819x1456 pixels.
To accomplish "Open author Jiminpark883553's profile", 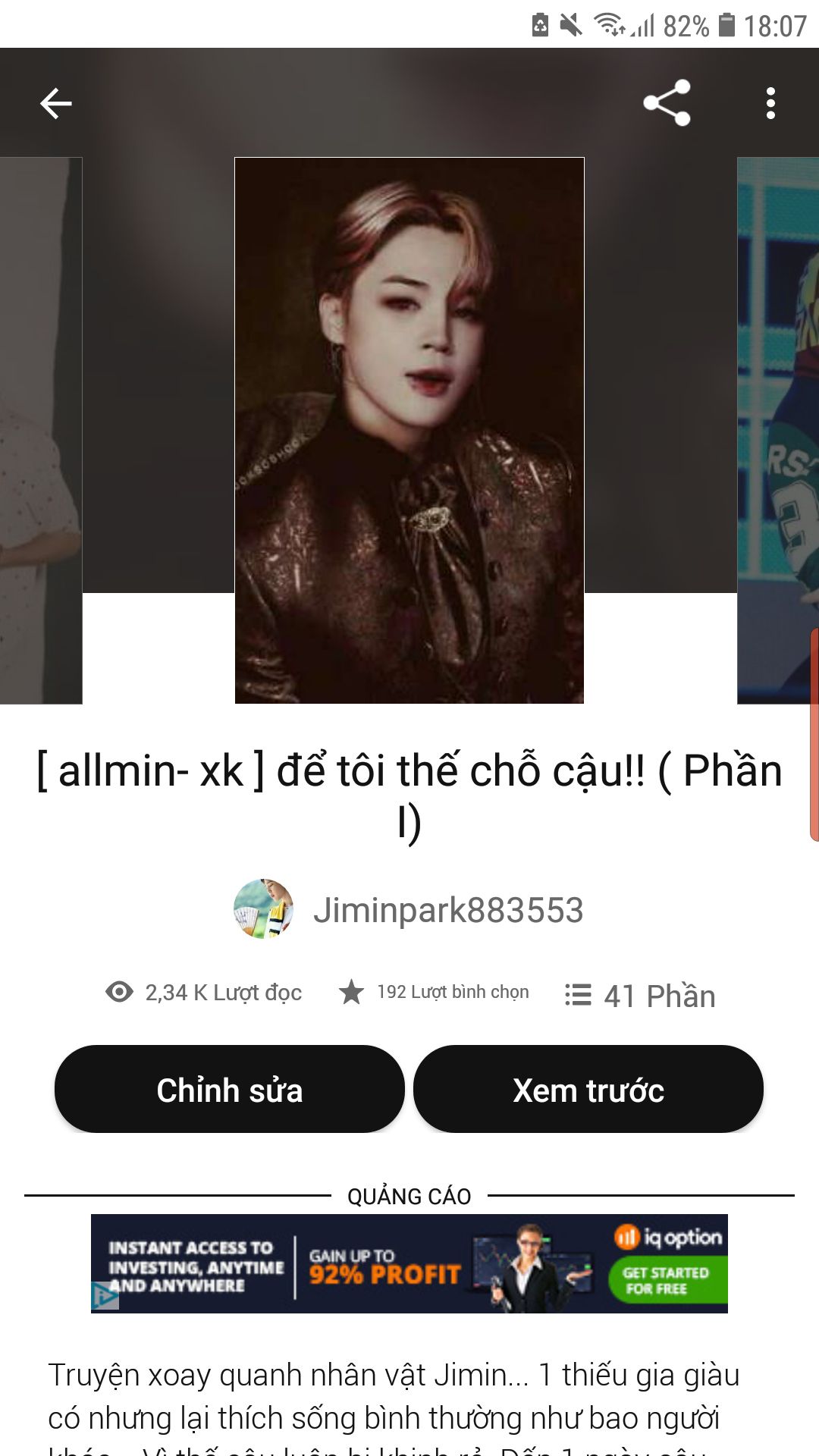I will [447, 910].
